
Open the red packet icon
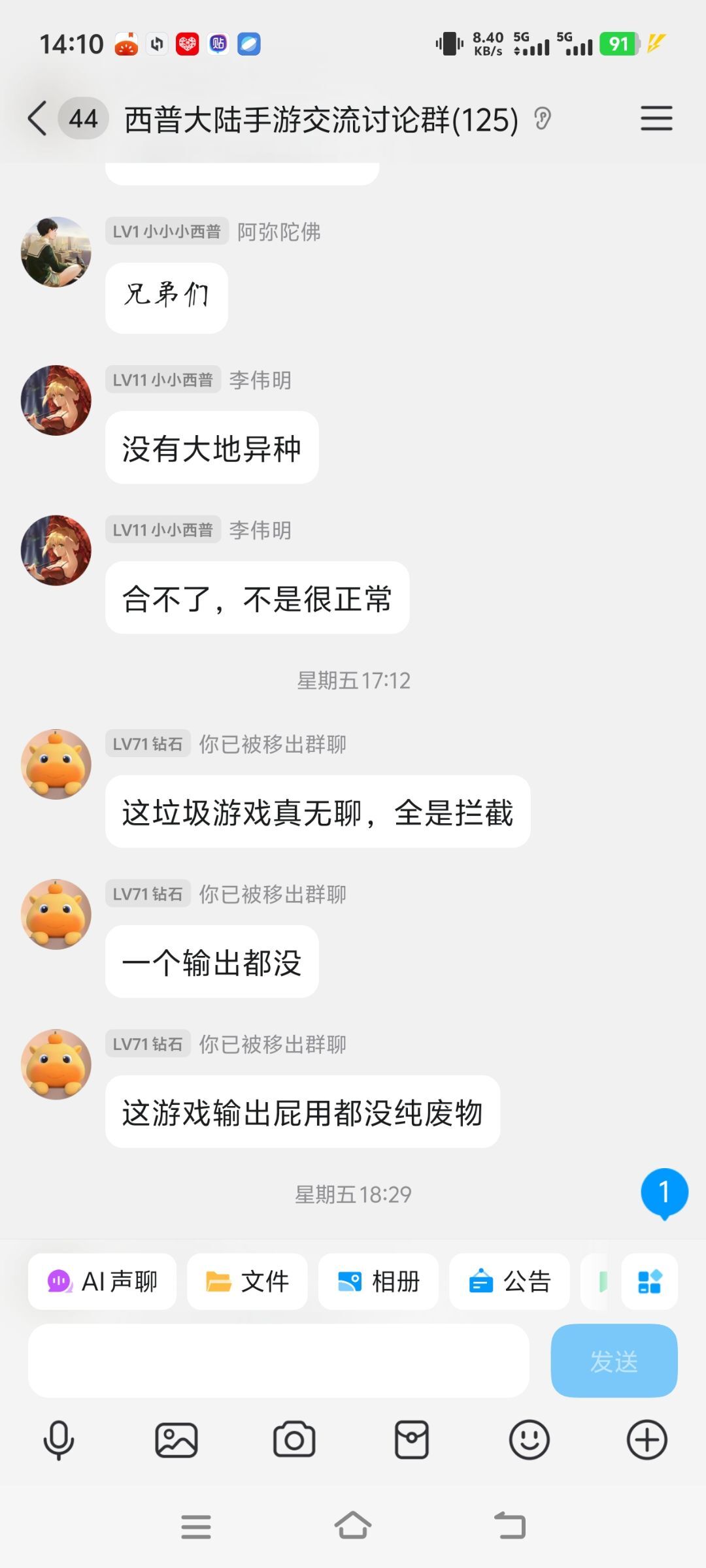(x=412, y=1441)
